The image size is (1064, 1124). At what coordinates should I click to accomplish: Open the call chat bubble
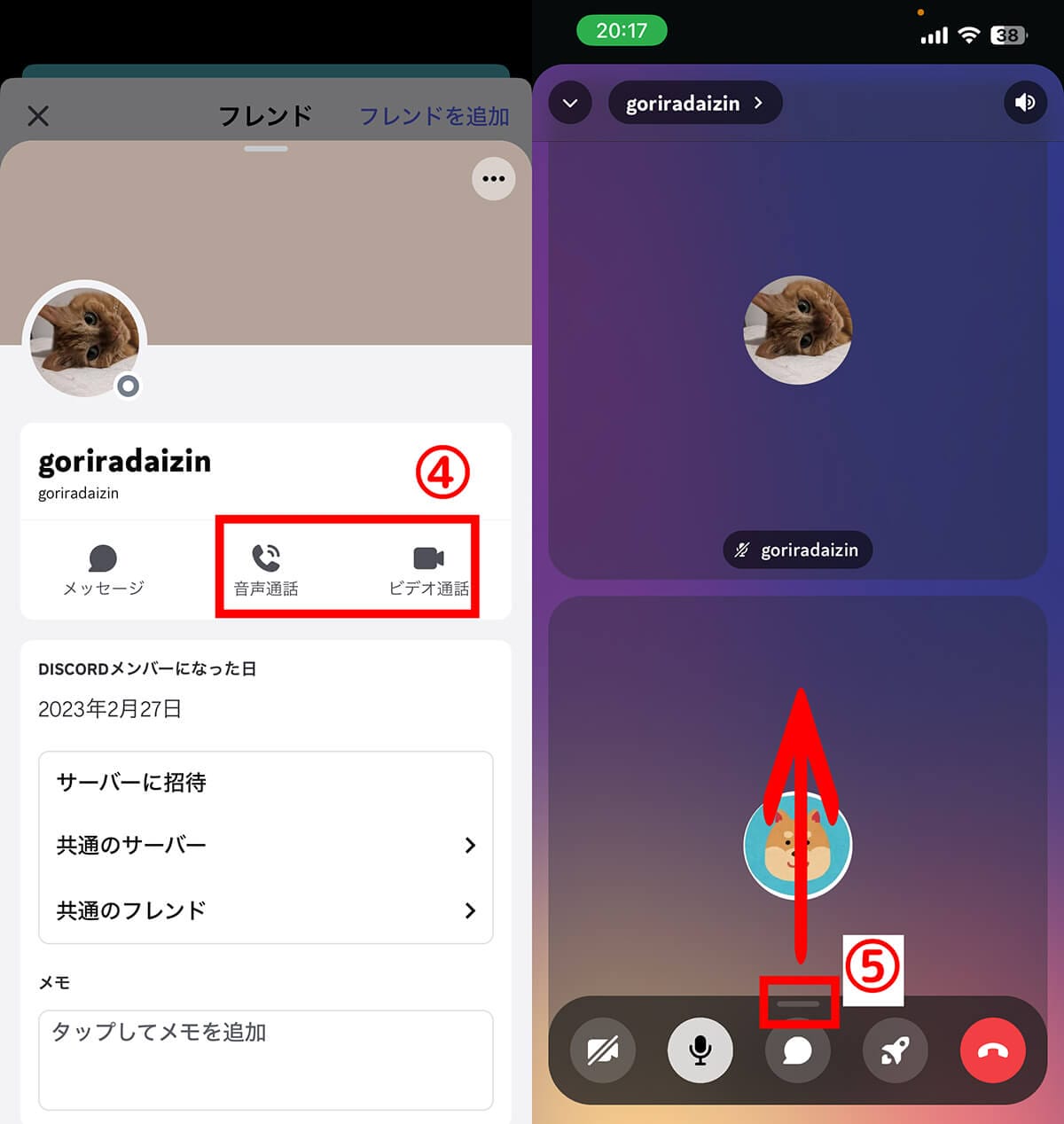[x=797, y=1050]
